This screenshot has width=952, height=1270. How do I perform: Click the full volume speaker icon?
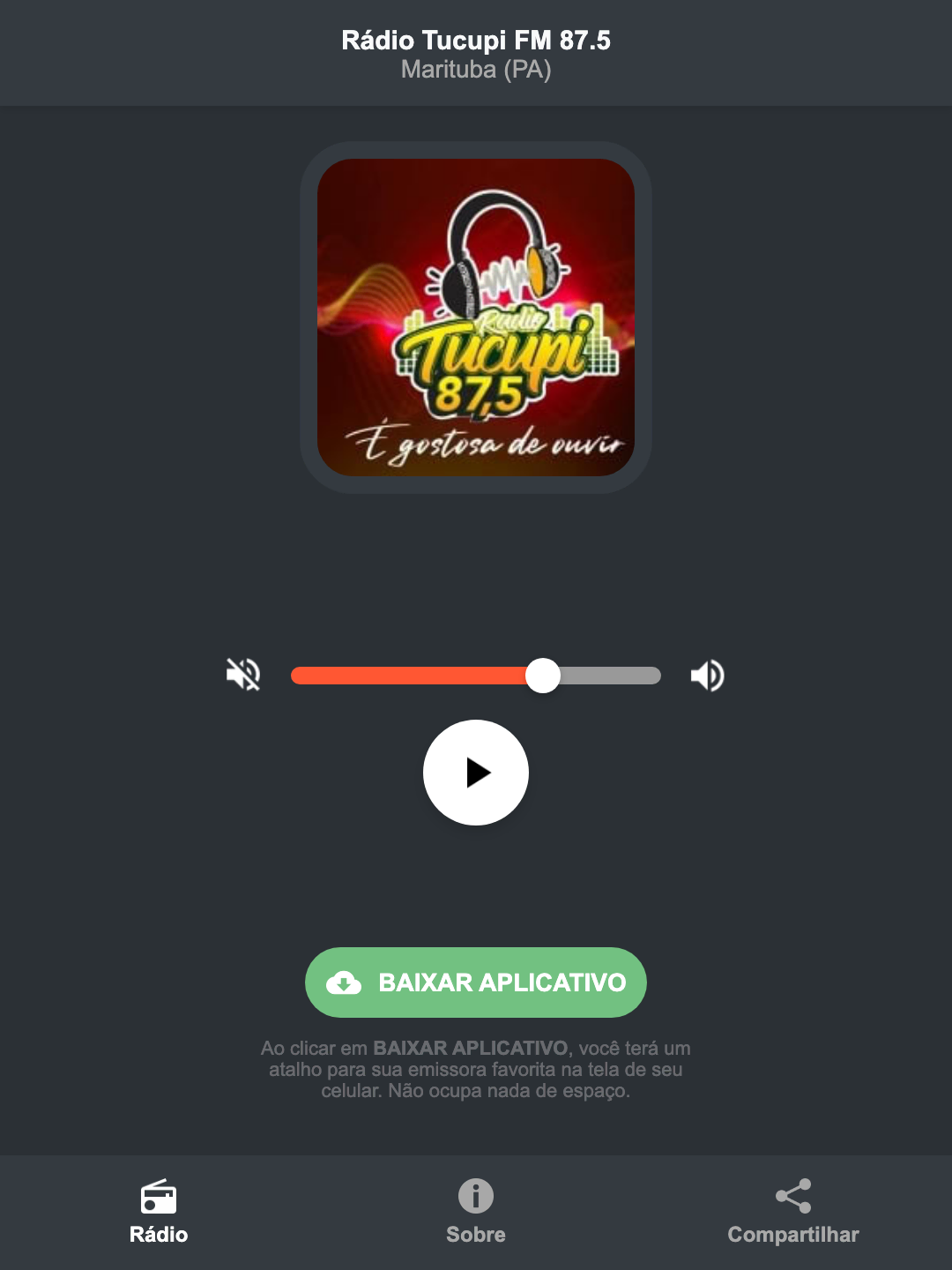[706, 675]
